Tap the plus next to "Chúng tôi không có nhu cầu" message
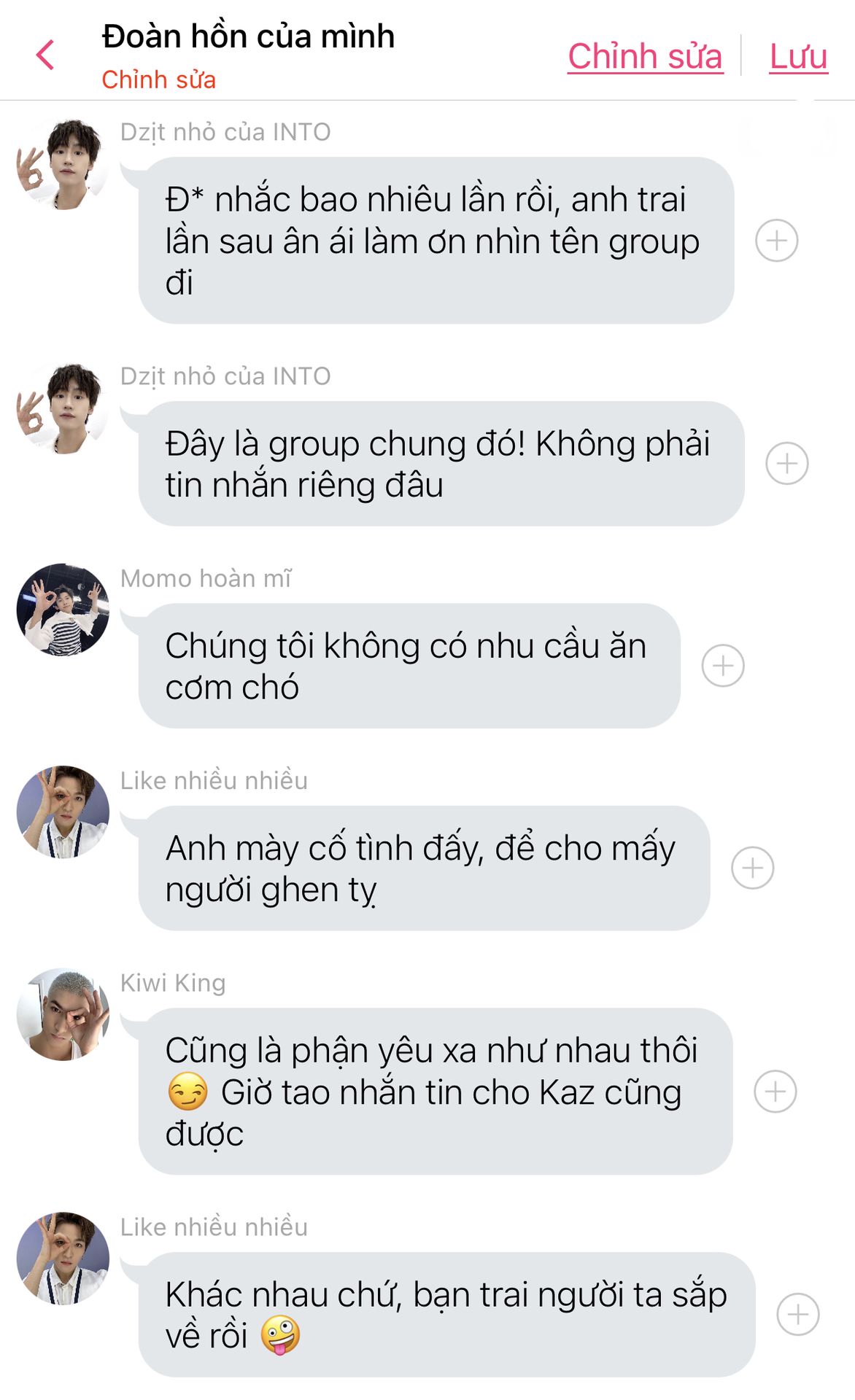The height and width of the screenshot is (1400, 855). tap(722, 666)
